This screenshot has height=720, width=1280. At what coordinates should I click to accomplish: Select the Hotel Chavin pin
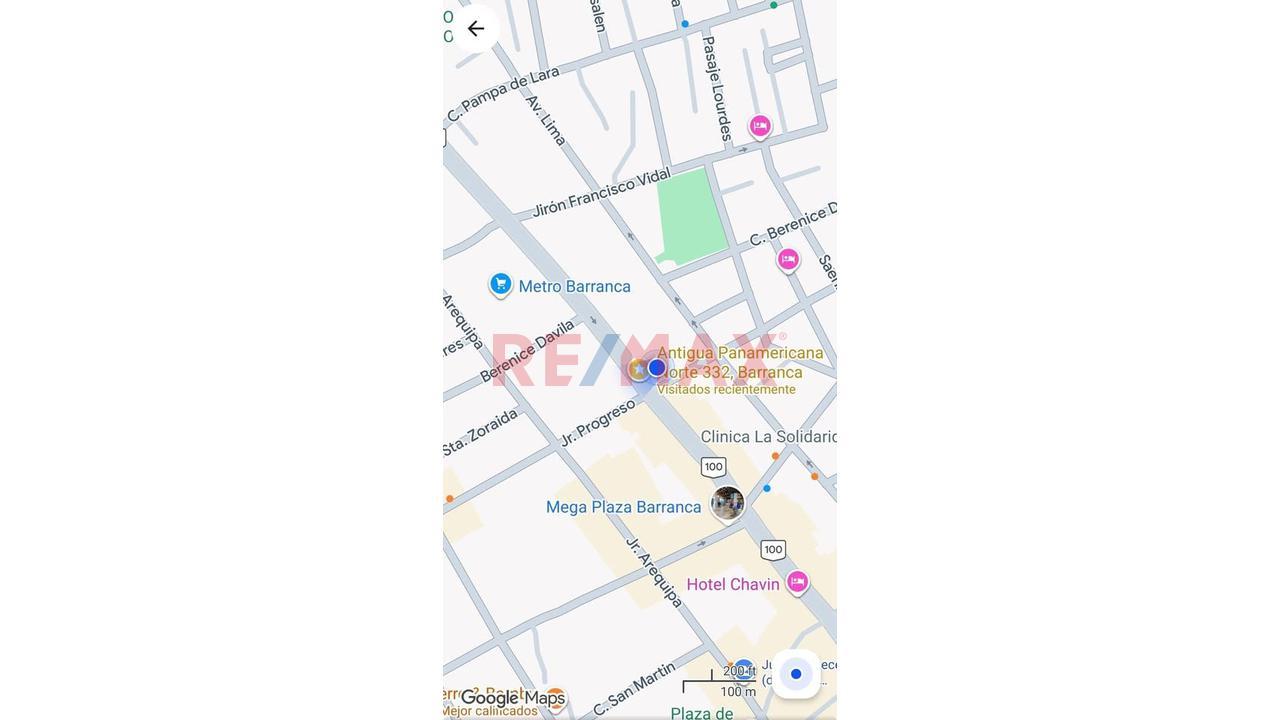[x=797, y=582]
